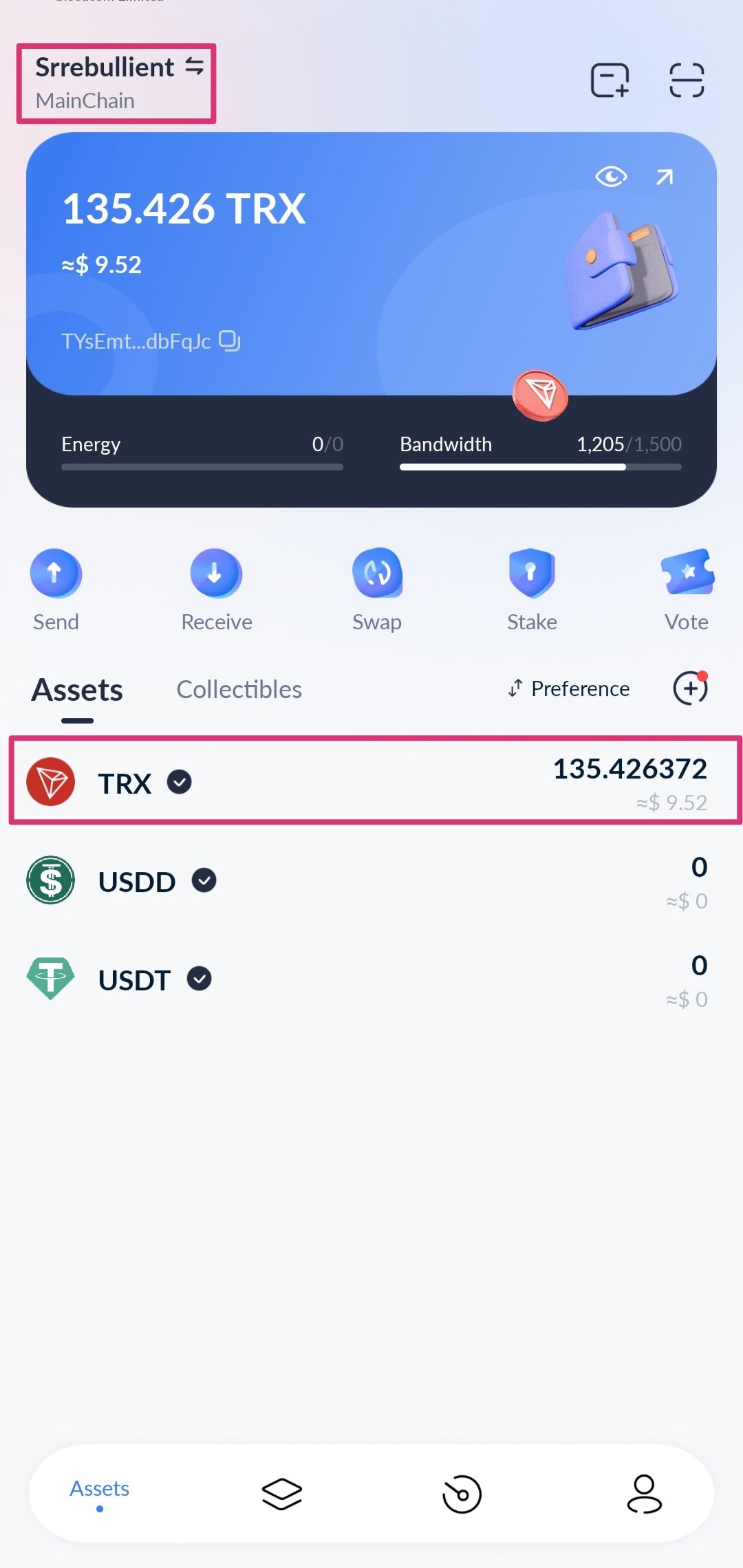Open wallet details arrow icon
Screen dimensions: 743x1568
665,177
